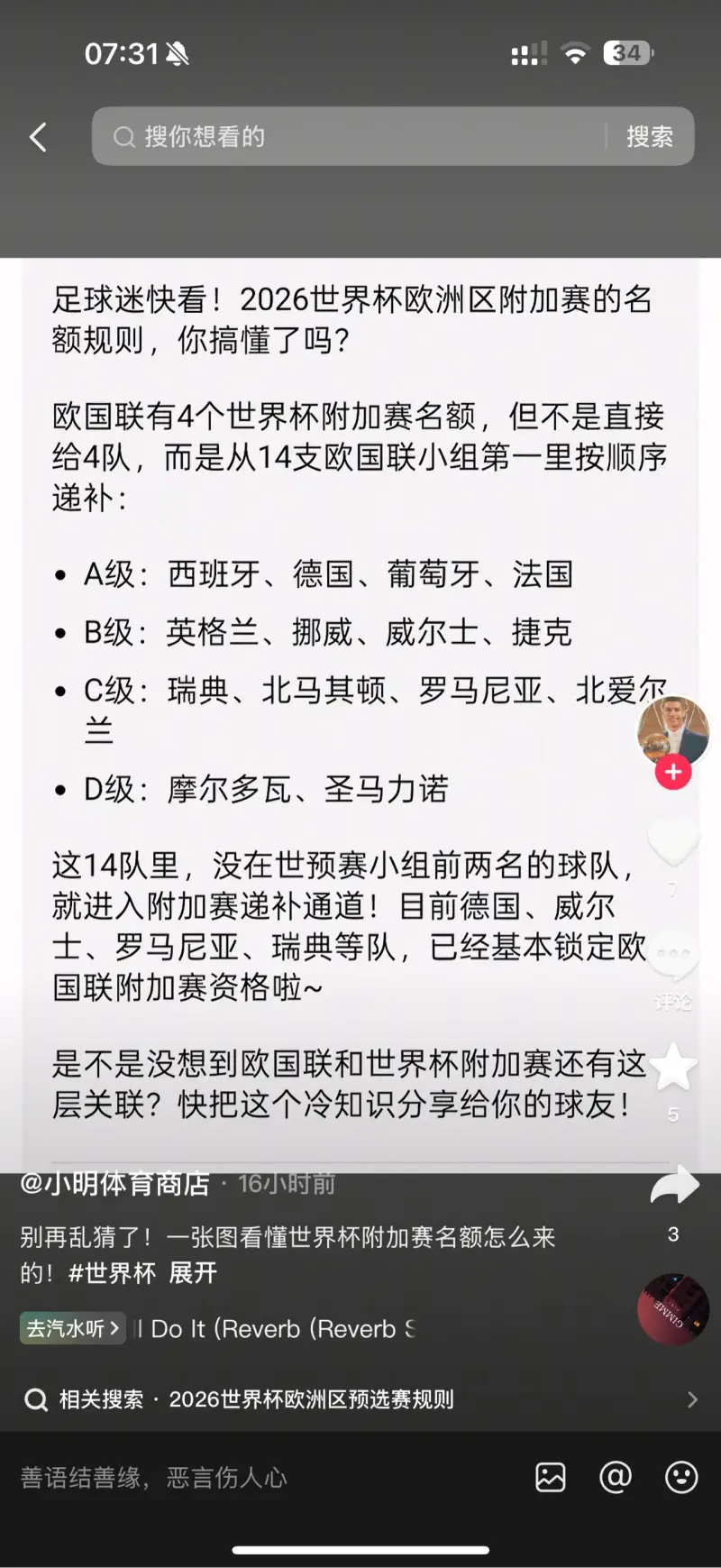Go back with the top-left arrow
Image resolution: width=721 pixels, height=1568 pixels.
click(x=38, y=137)
